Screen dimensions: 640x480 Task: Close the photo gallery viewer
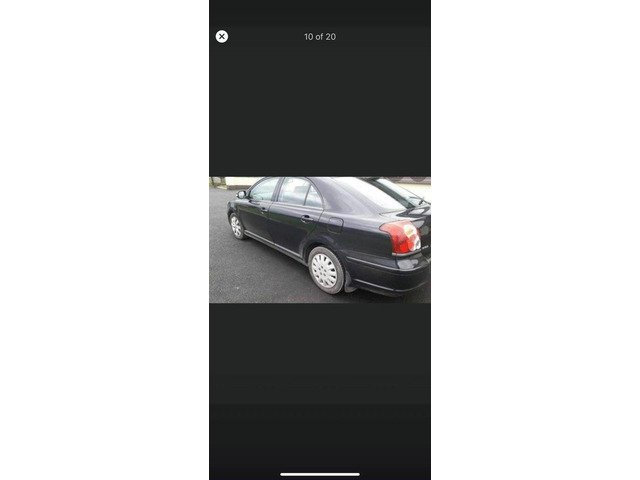tap(222, 36)
